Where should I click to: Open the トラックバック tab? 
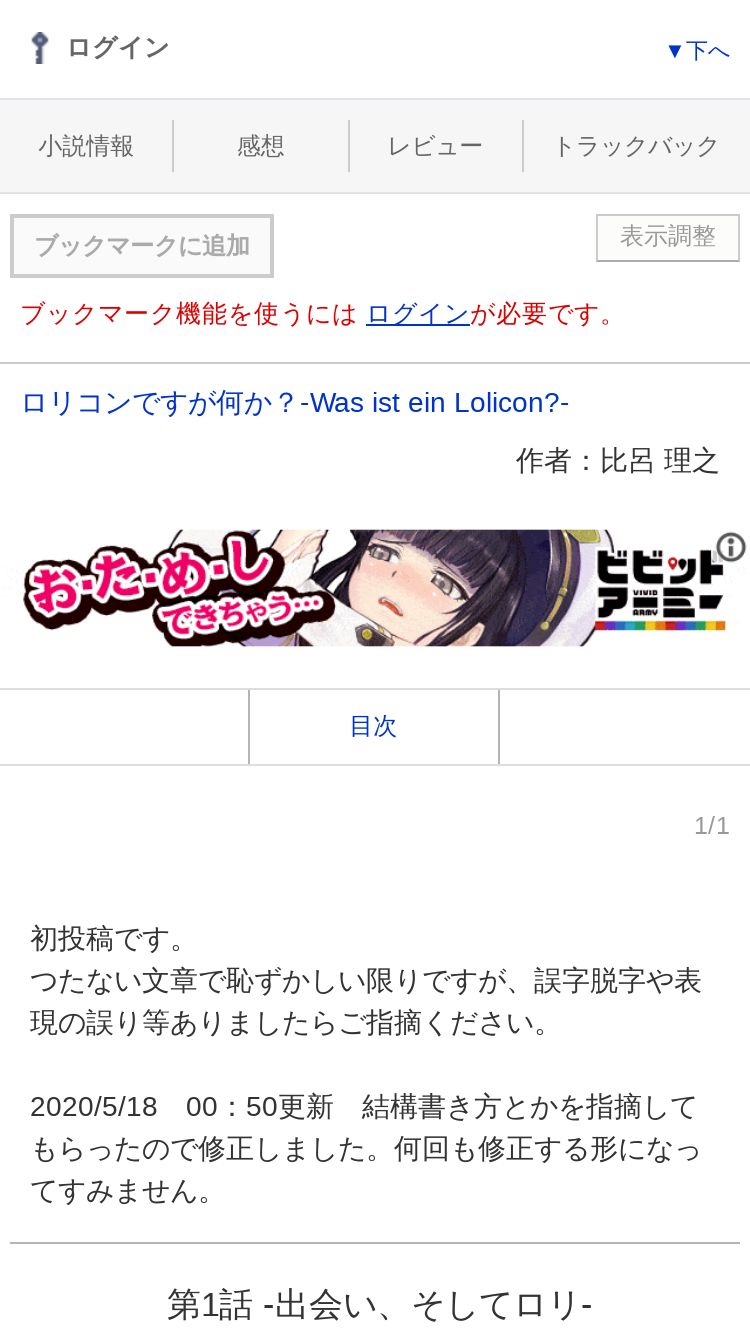pyautogui.click(x=636, y=146)
